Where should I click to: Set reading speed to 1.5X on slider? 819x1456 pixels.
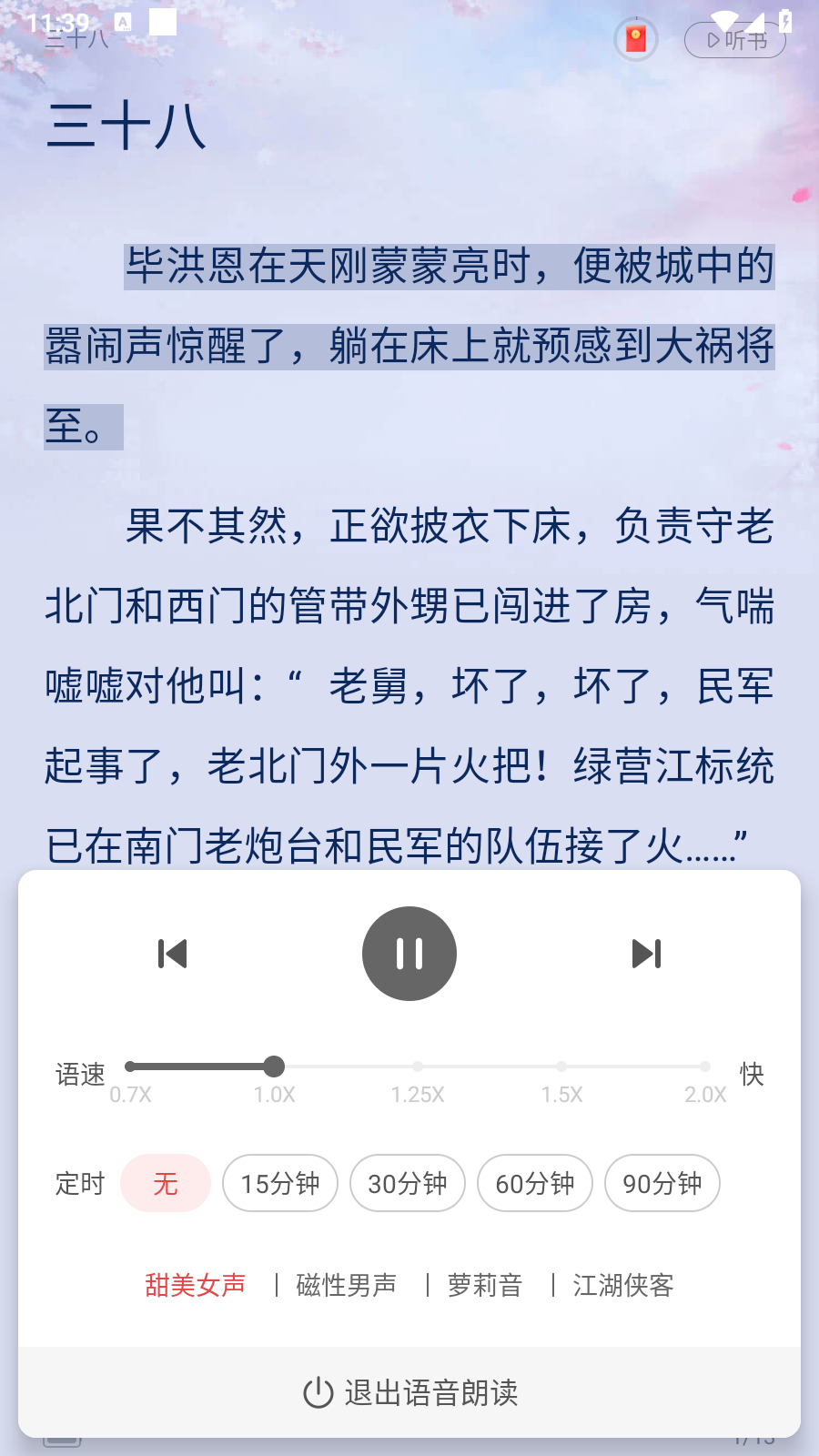coord(561,1066)
